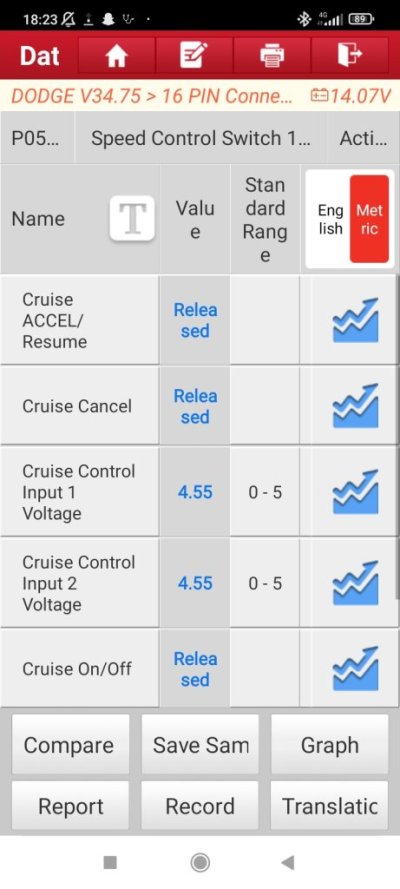Switch units to Metric

pyautogui.click(x=369, y=219)
